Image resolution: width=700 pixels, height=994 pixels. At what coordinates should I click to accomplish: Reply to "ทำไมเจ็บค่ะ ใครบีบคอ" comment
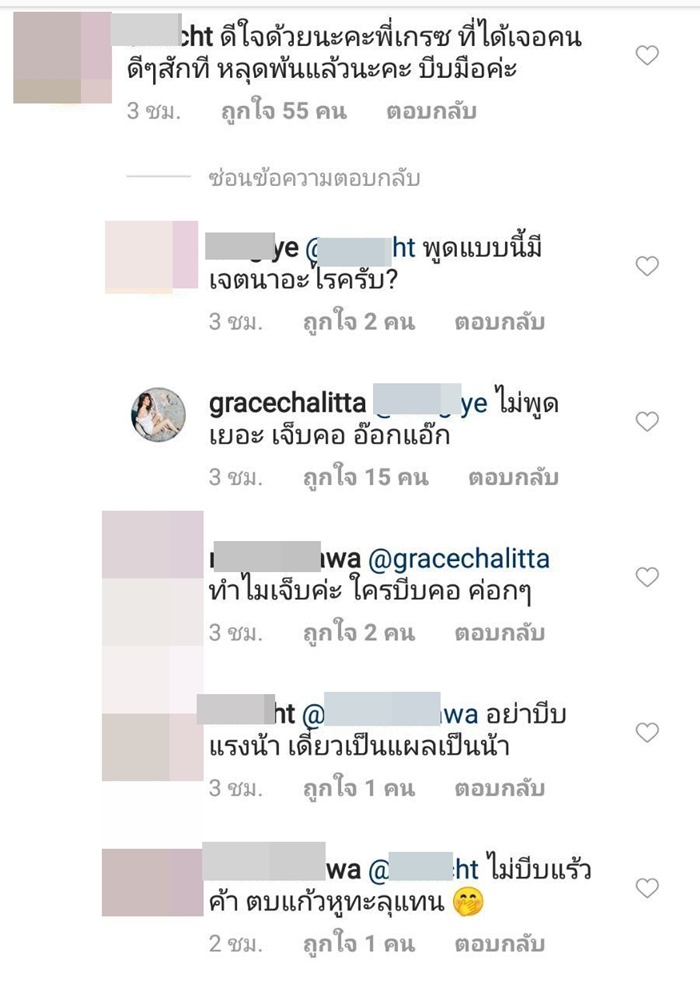click(x=499, y=633)
